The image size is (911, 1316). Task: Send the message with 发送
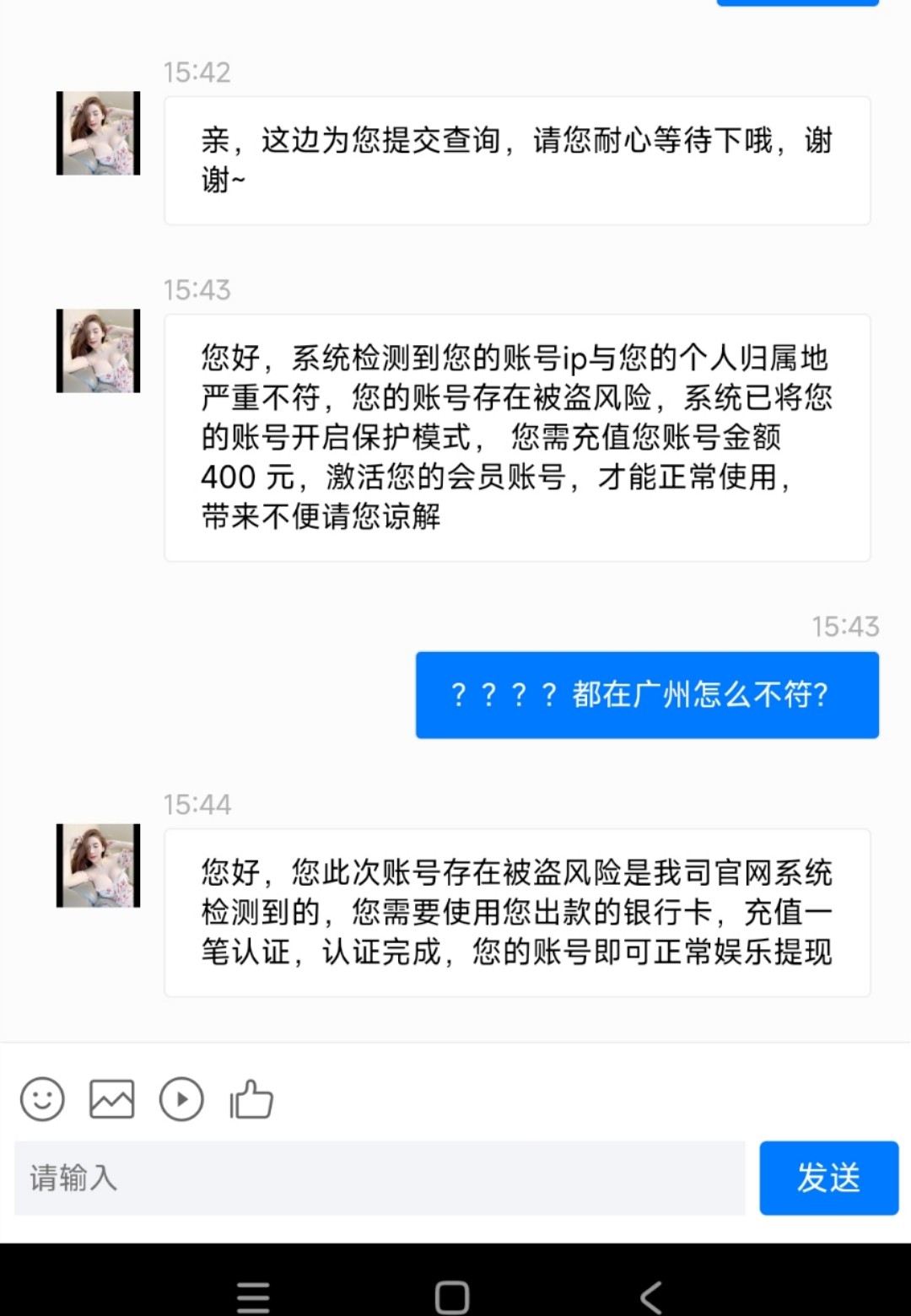[x=828, y=1178]
